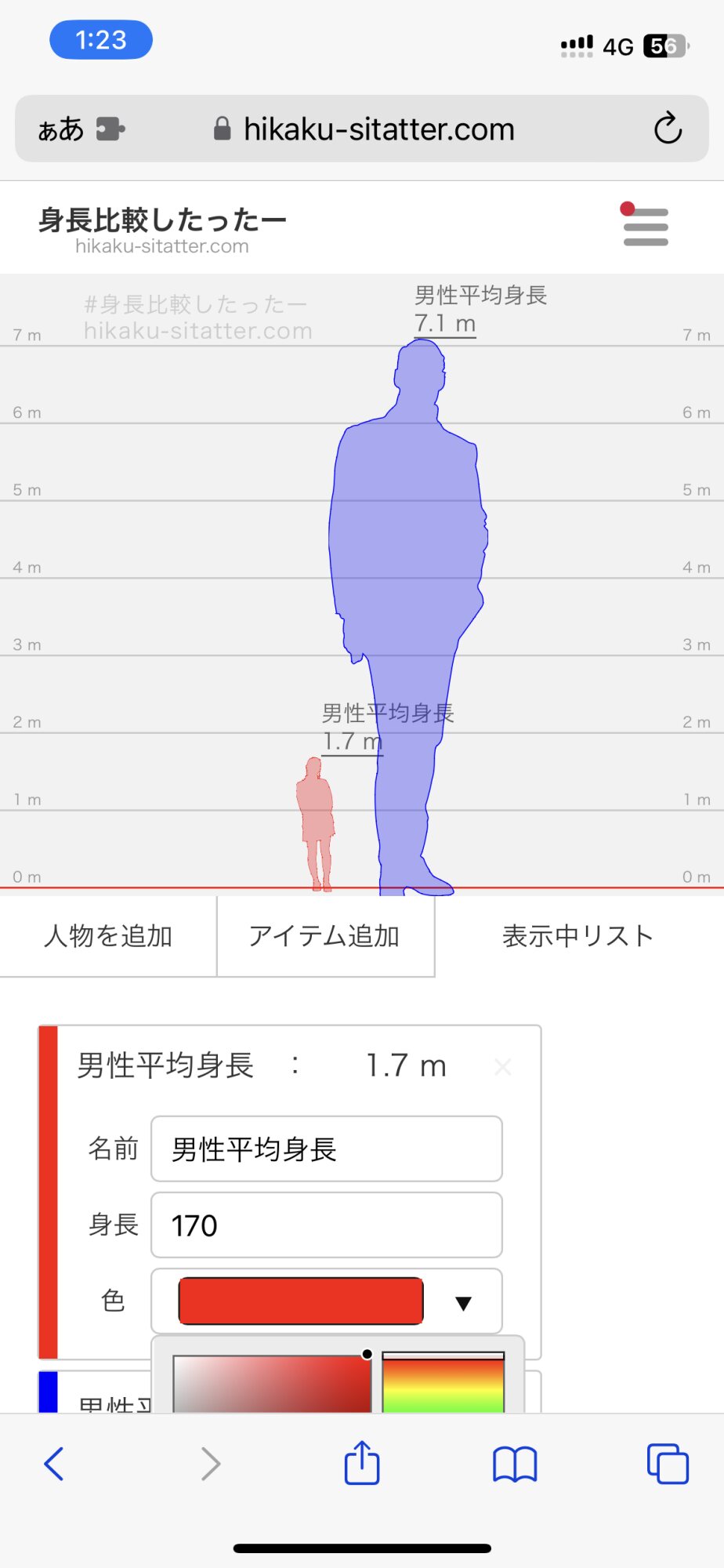Show all open Safari tabs
This screenshot has height=1568, width=724.
[x=668, y=1463]
